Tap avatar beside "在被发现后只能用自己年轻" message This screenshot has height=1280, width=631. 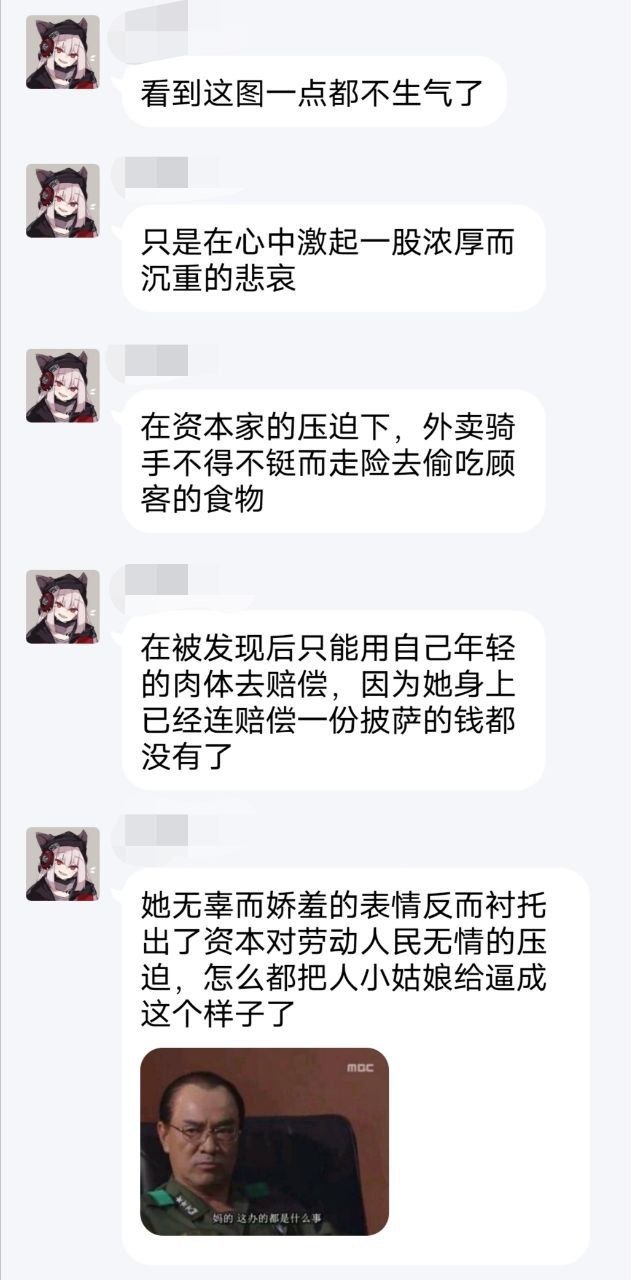[62, 606]
